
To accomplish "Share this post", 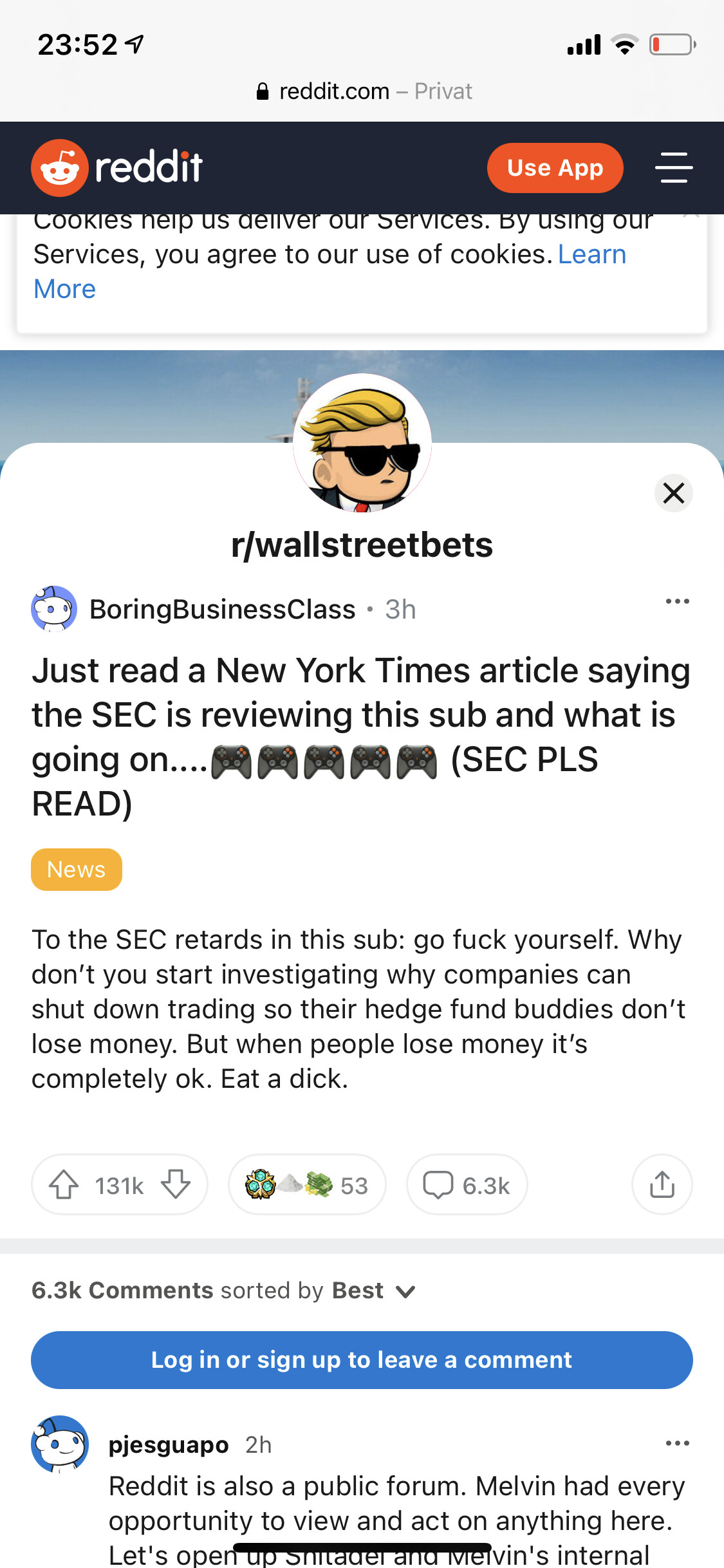I will (662, 1185).
